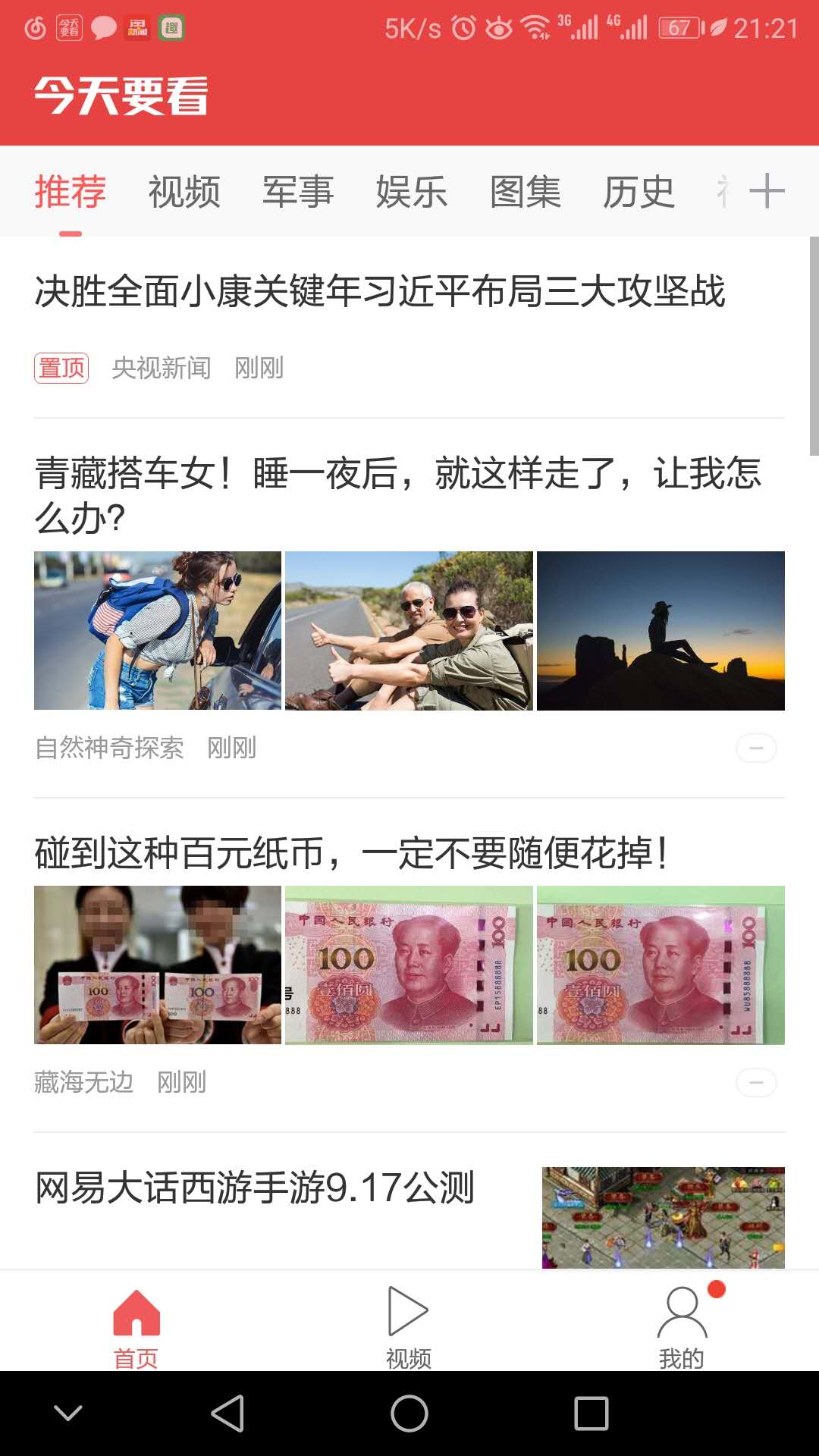Open channel manager with the plus icon
The image size is (819, 1456).
767,191
